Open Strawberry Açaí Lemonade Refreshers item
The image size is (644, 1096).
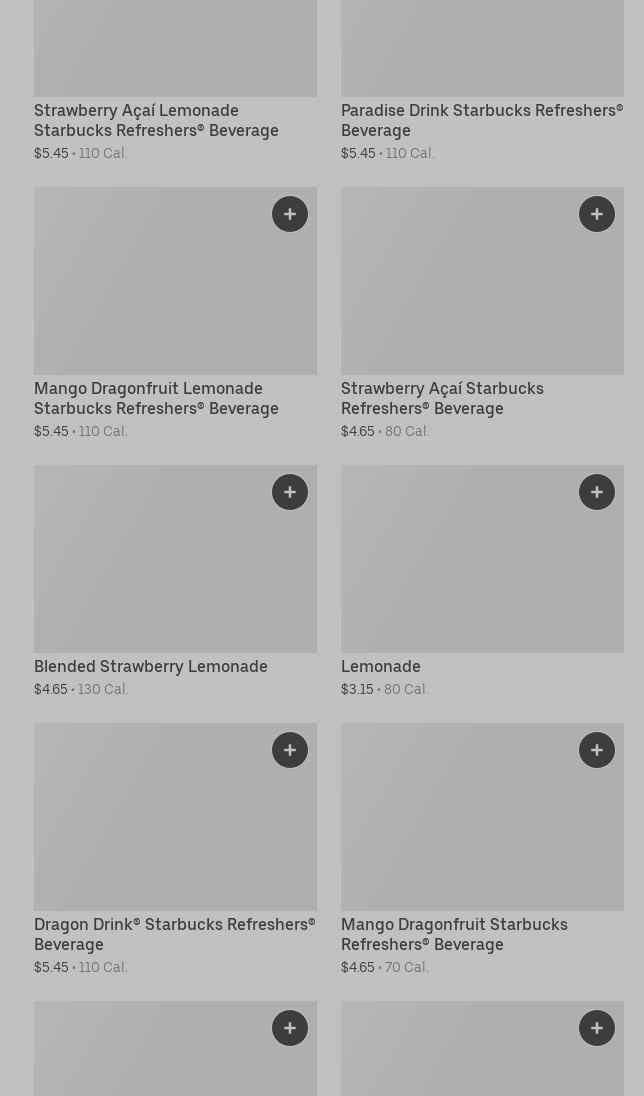(156, 120)
